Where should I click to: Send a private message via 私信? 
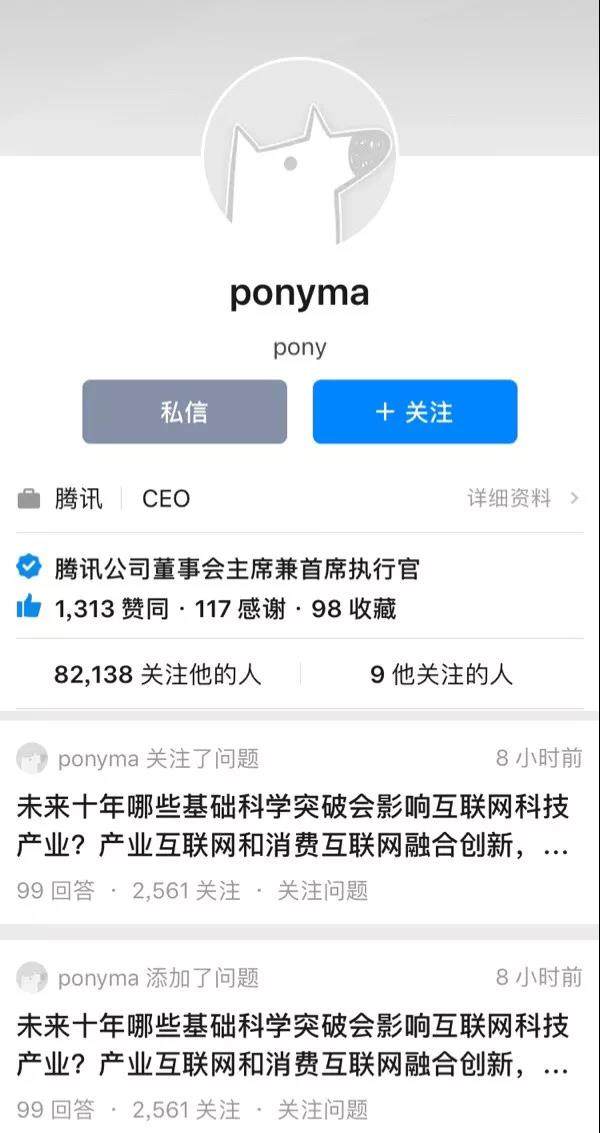tap(184, 411)
